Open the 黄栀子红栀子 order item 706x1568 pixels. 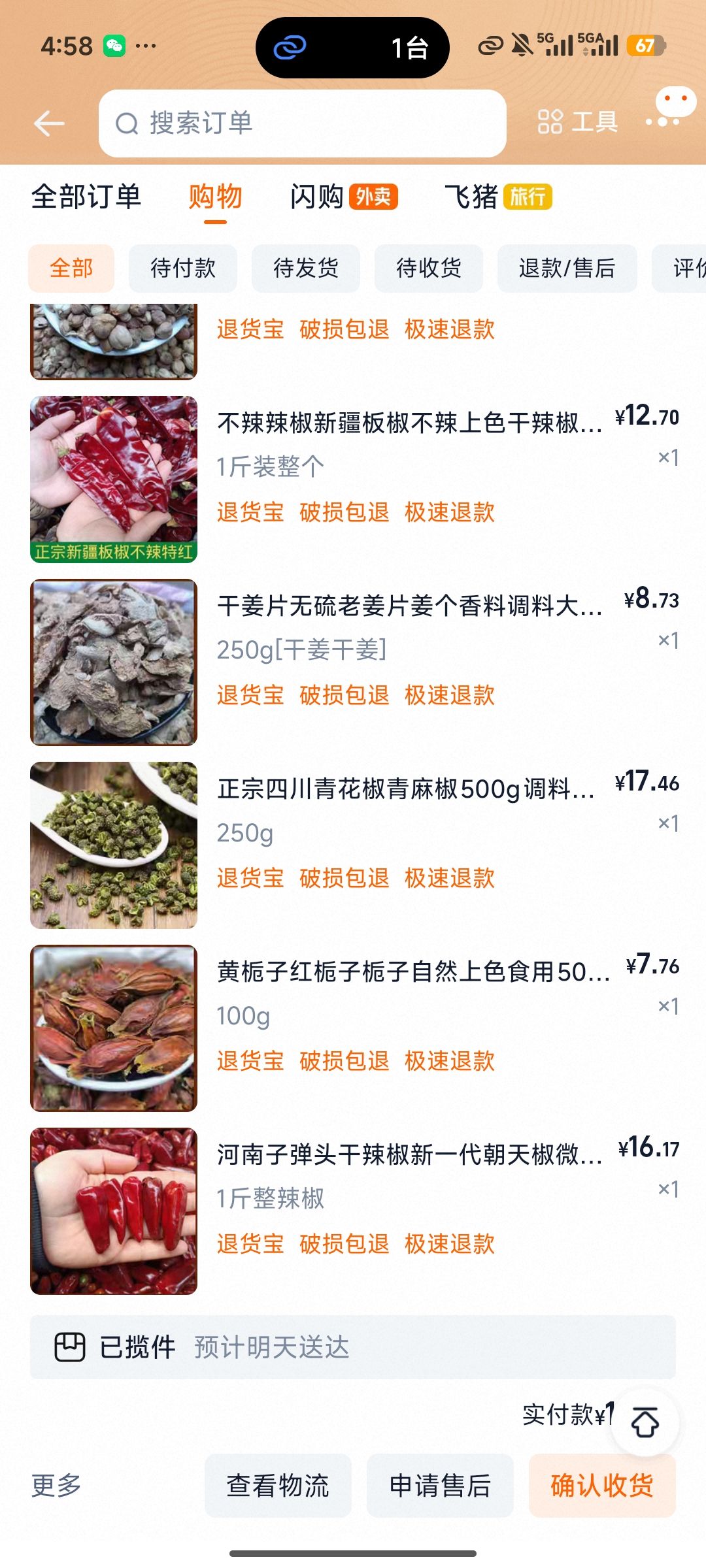[412, 972]
